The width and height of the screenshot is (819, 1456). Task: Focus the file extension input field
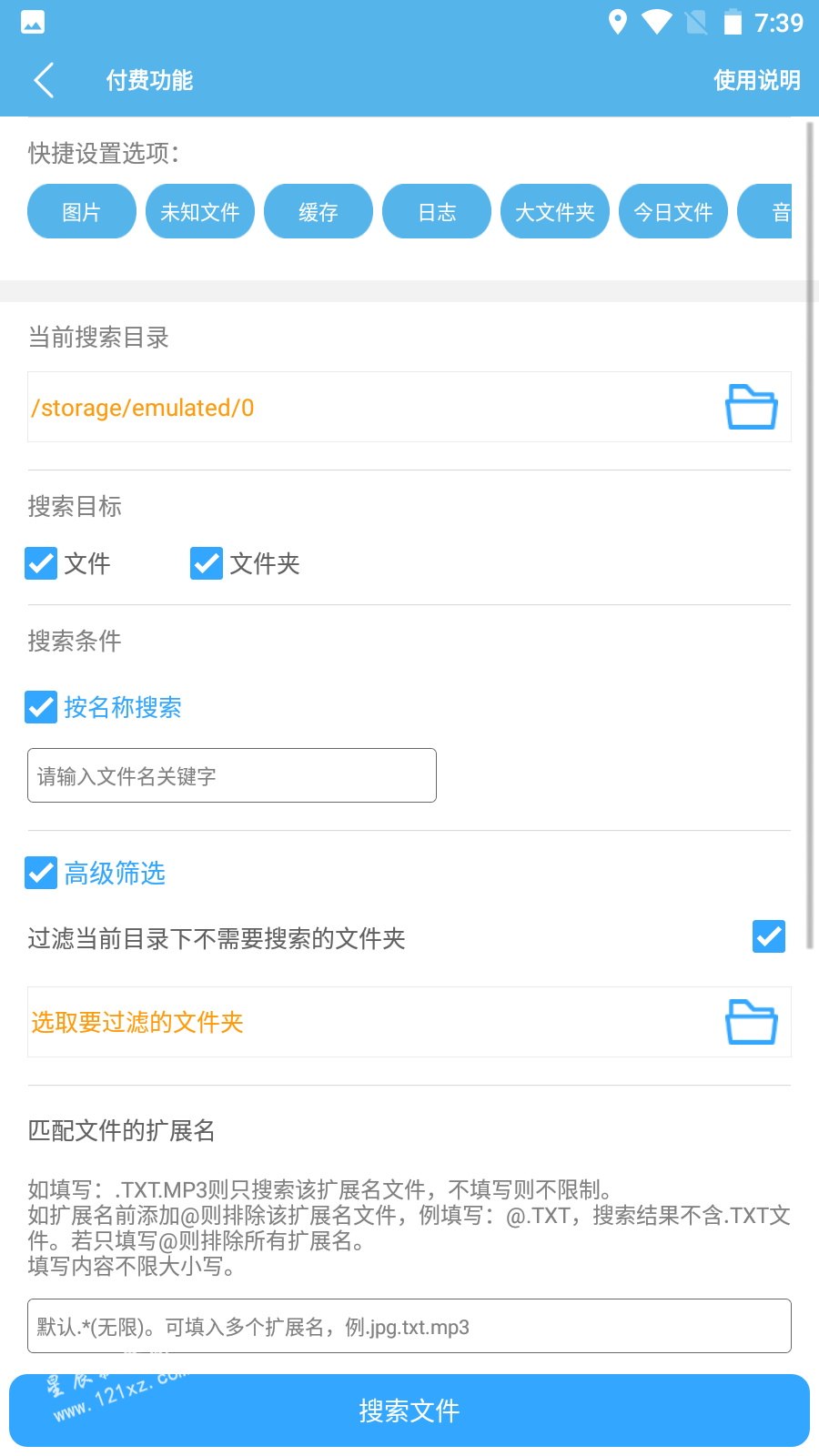pyautogui.click(x=409, y=1326)
